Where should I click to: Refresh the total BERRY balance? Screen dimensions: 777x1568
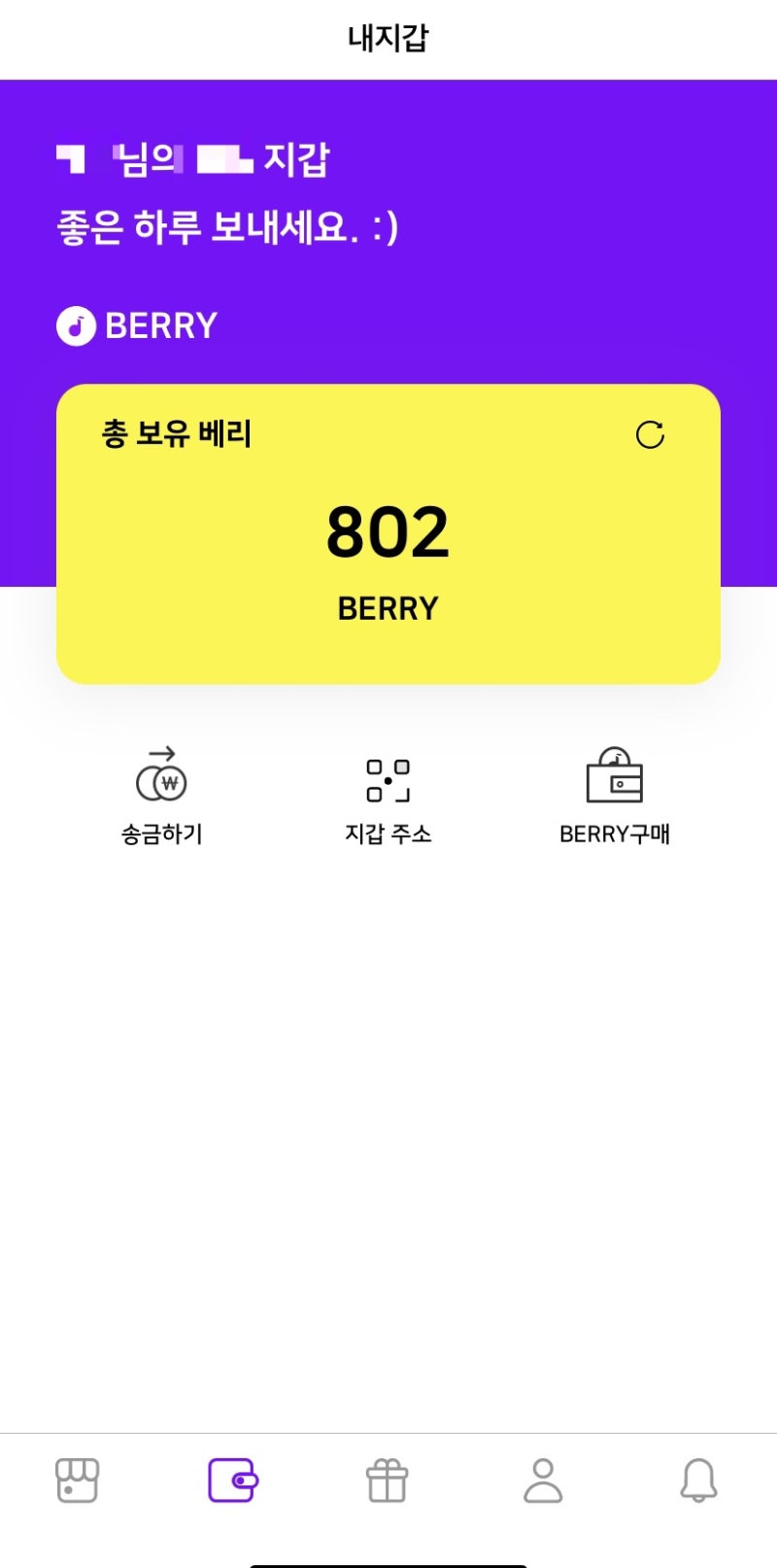651,434
